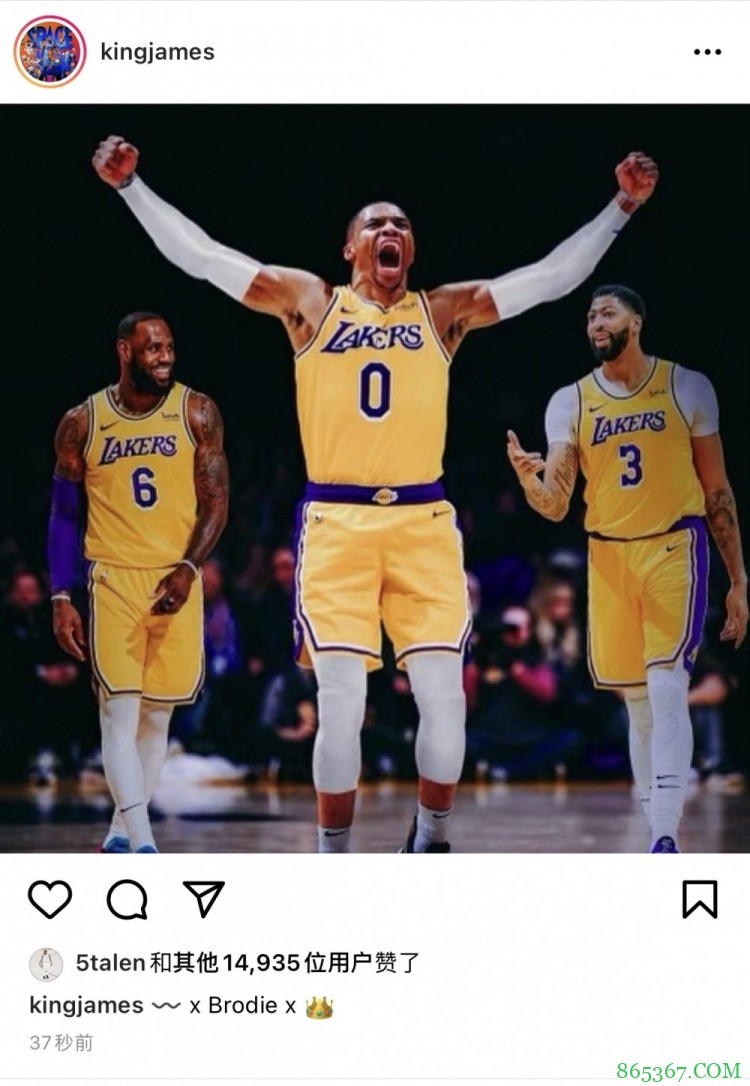Bookmark this post
The width and height of the screenshot is (750, 1086).
[x=699, y=899]
